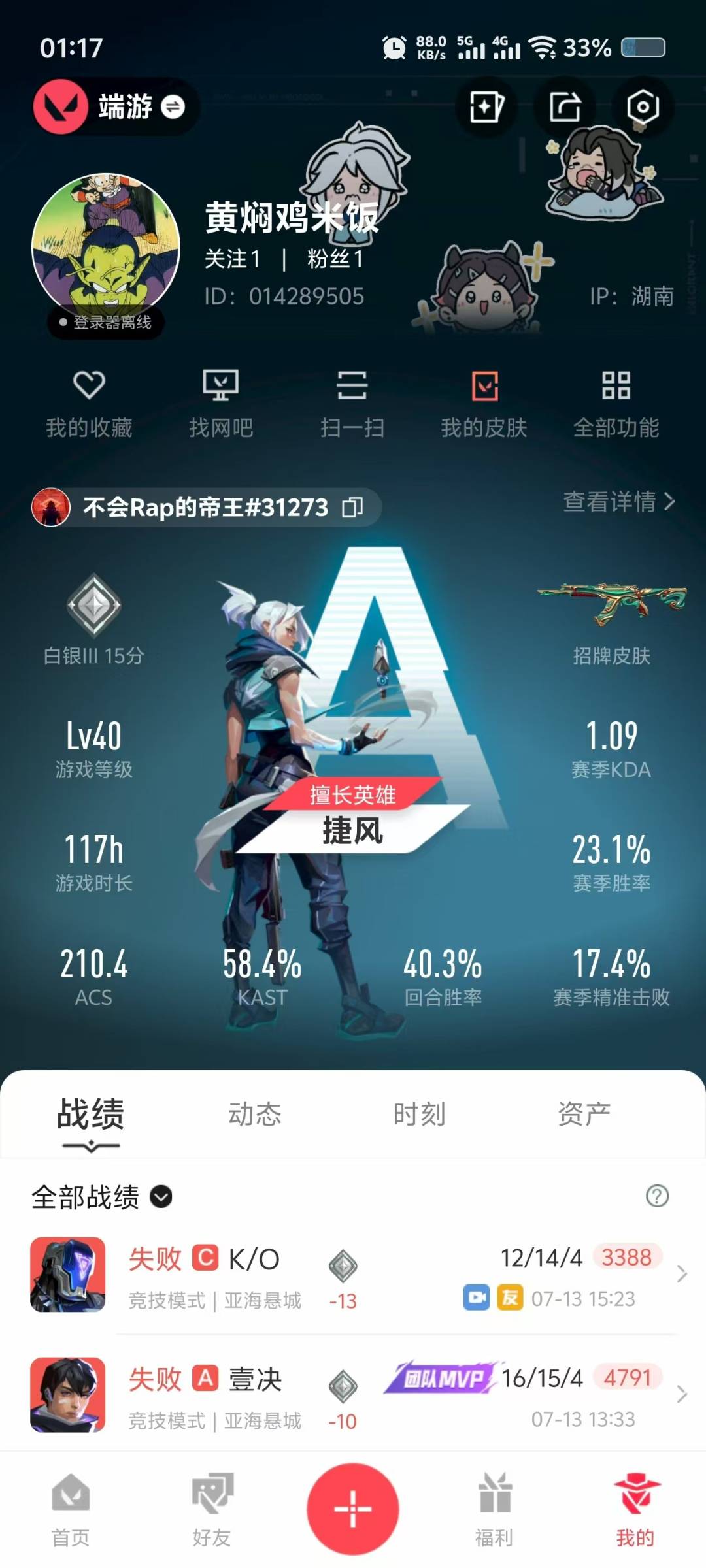The image size is (706, 1568).
Task: Switch to the 资产 tab
Action: pos(584,1114)
